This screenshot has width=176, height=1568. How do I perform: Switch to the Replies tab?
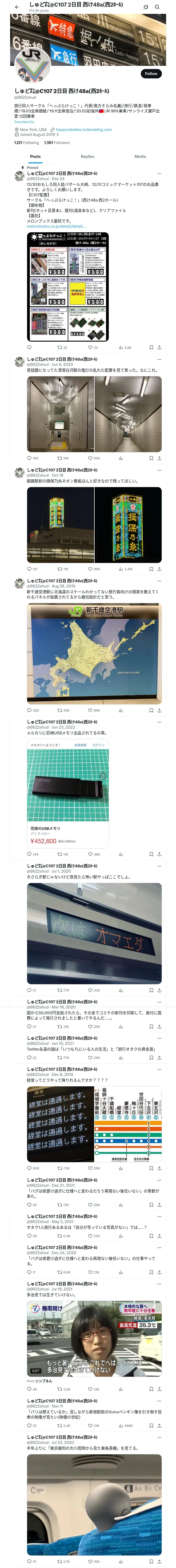click(x=87, y=157)
